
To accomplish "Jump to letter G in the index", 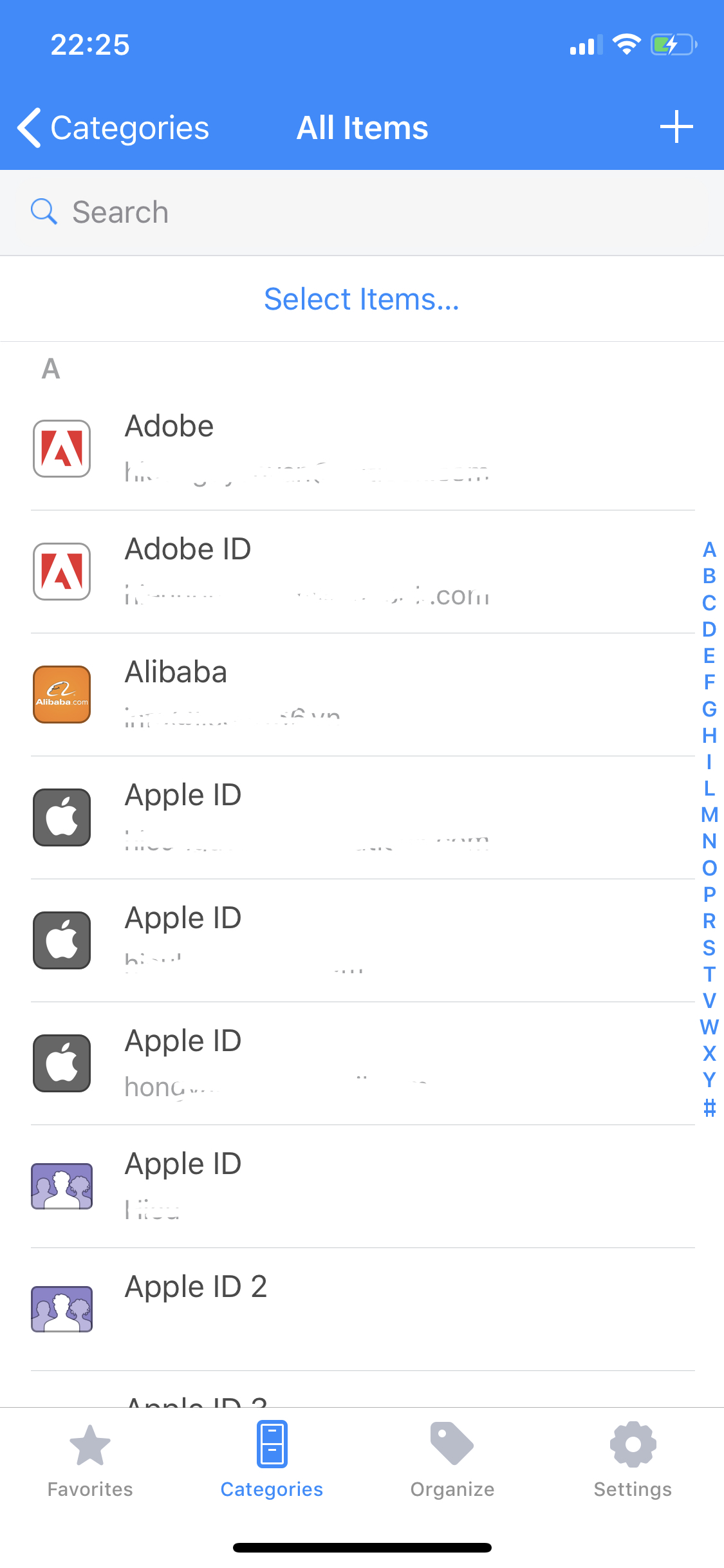I will (709, 709).
